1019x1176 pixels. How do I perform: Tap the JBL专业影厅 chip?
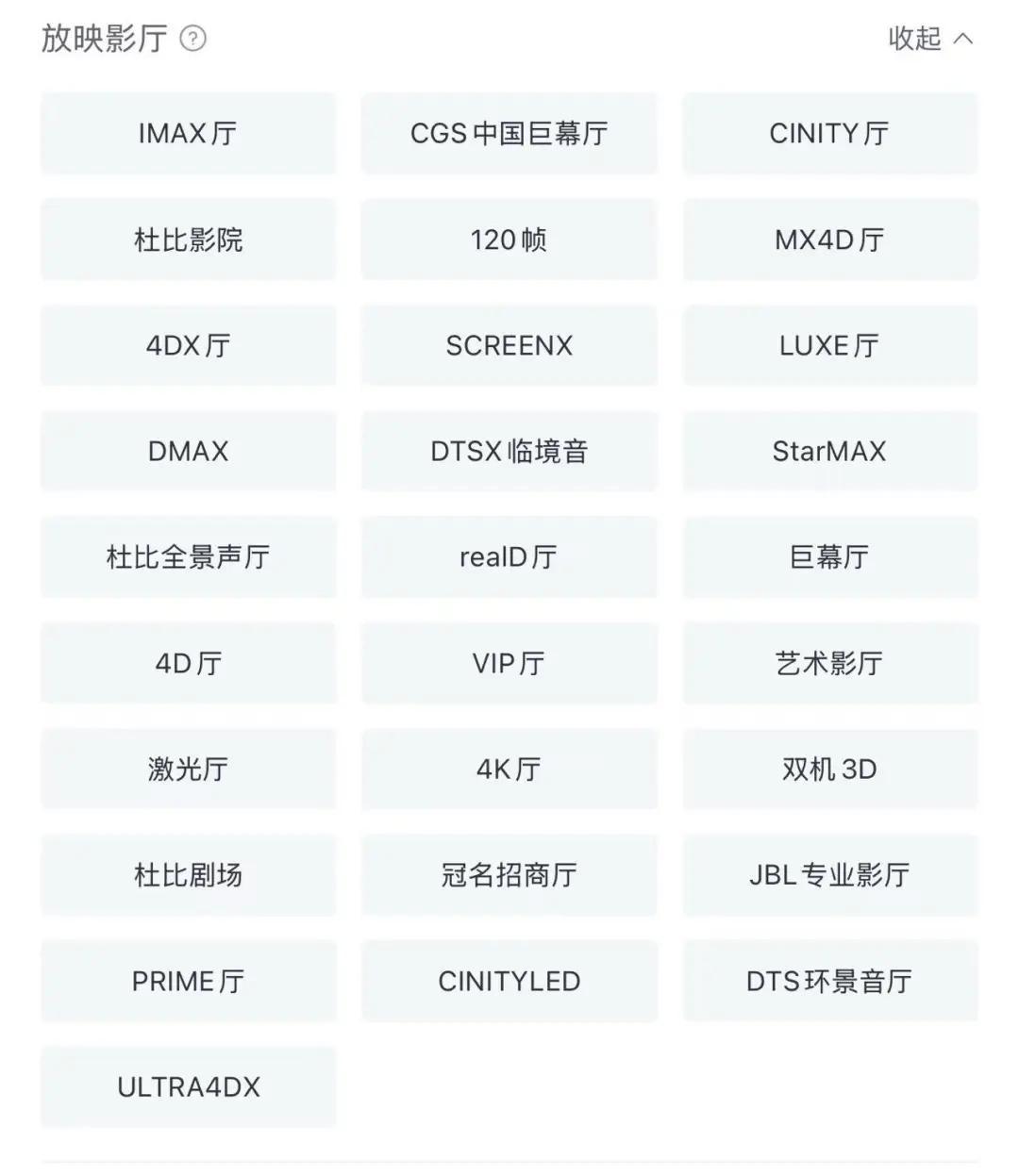[829, 875]
